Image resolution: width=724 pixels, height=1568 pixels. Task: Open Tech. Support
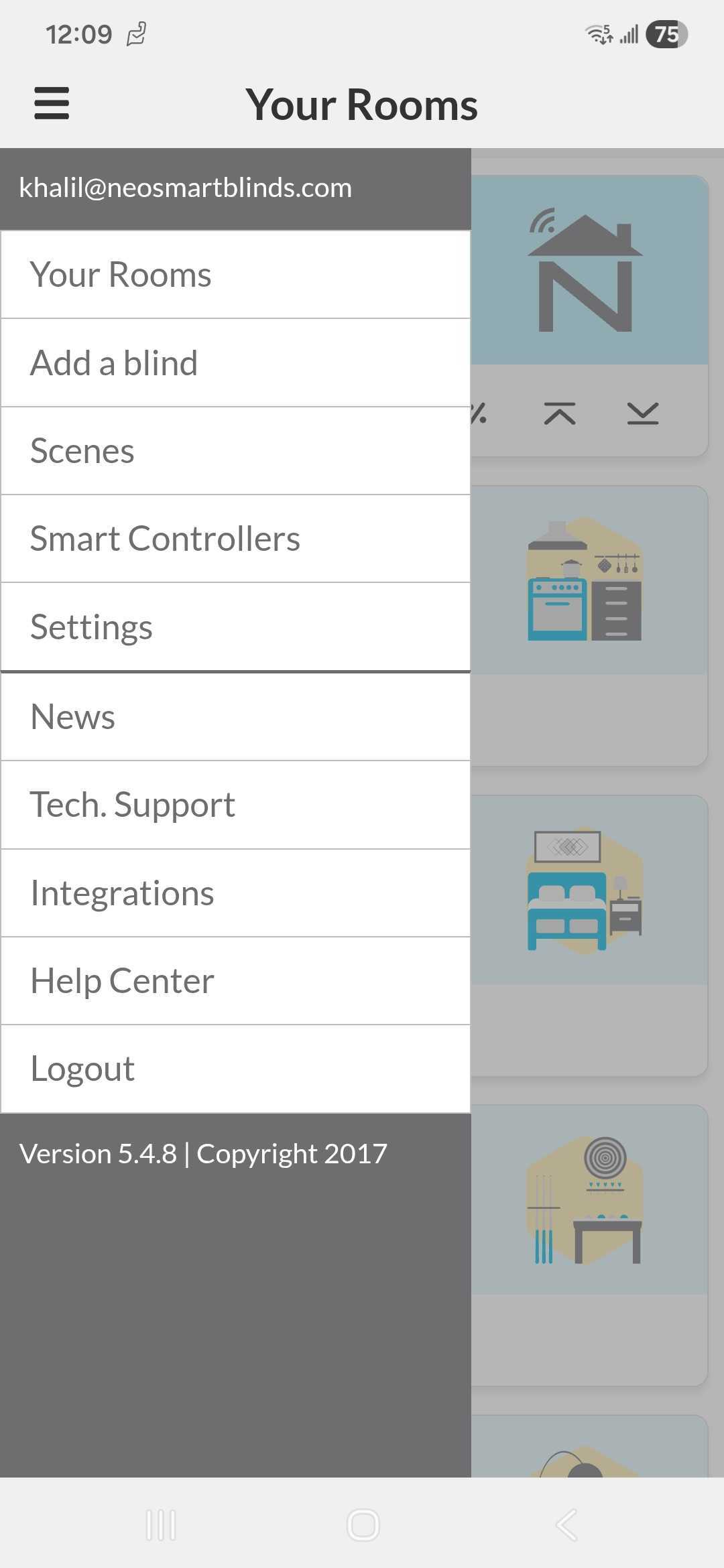tap(235, 805)
